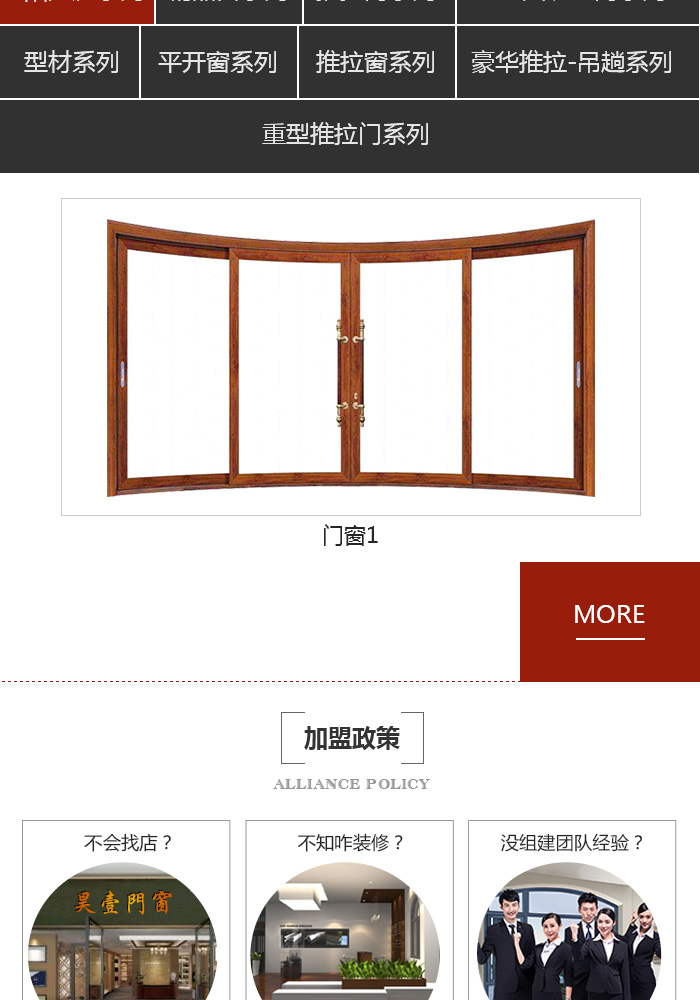The width and height of the screenshot is (700, 1000).
Task: Open the 不知咋装修？ policy card
Action: pos(349,910)
